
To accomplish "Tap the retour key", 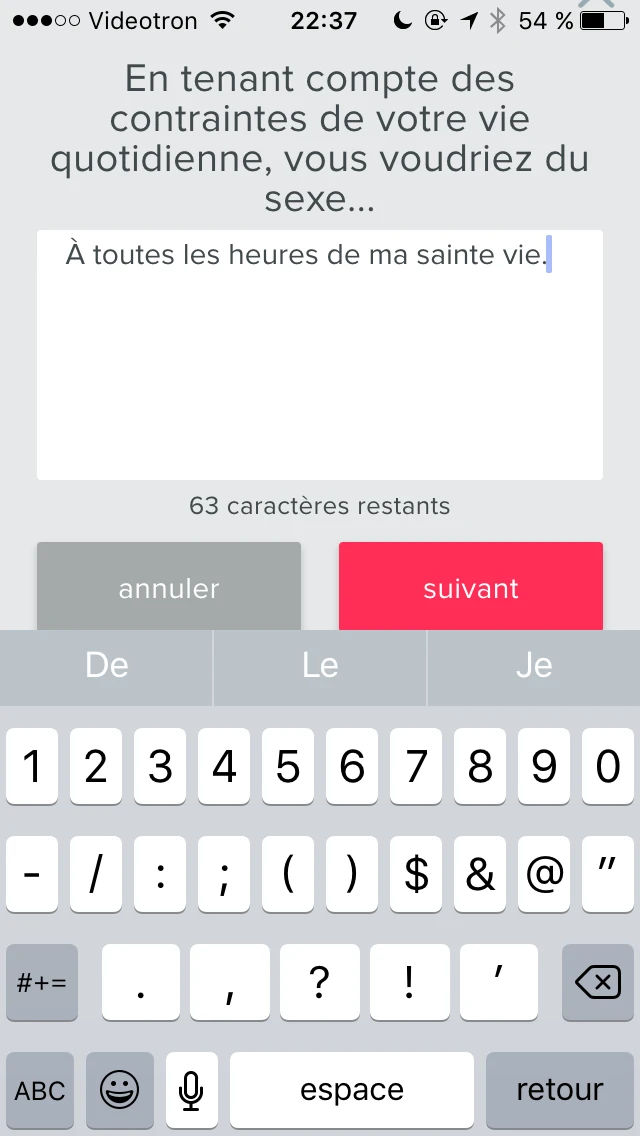I will pos(560,1089).
